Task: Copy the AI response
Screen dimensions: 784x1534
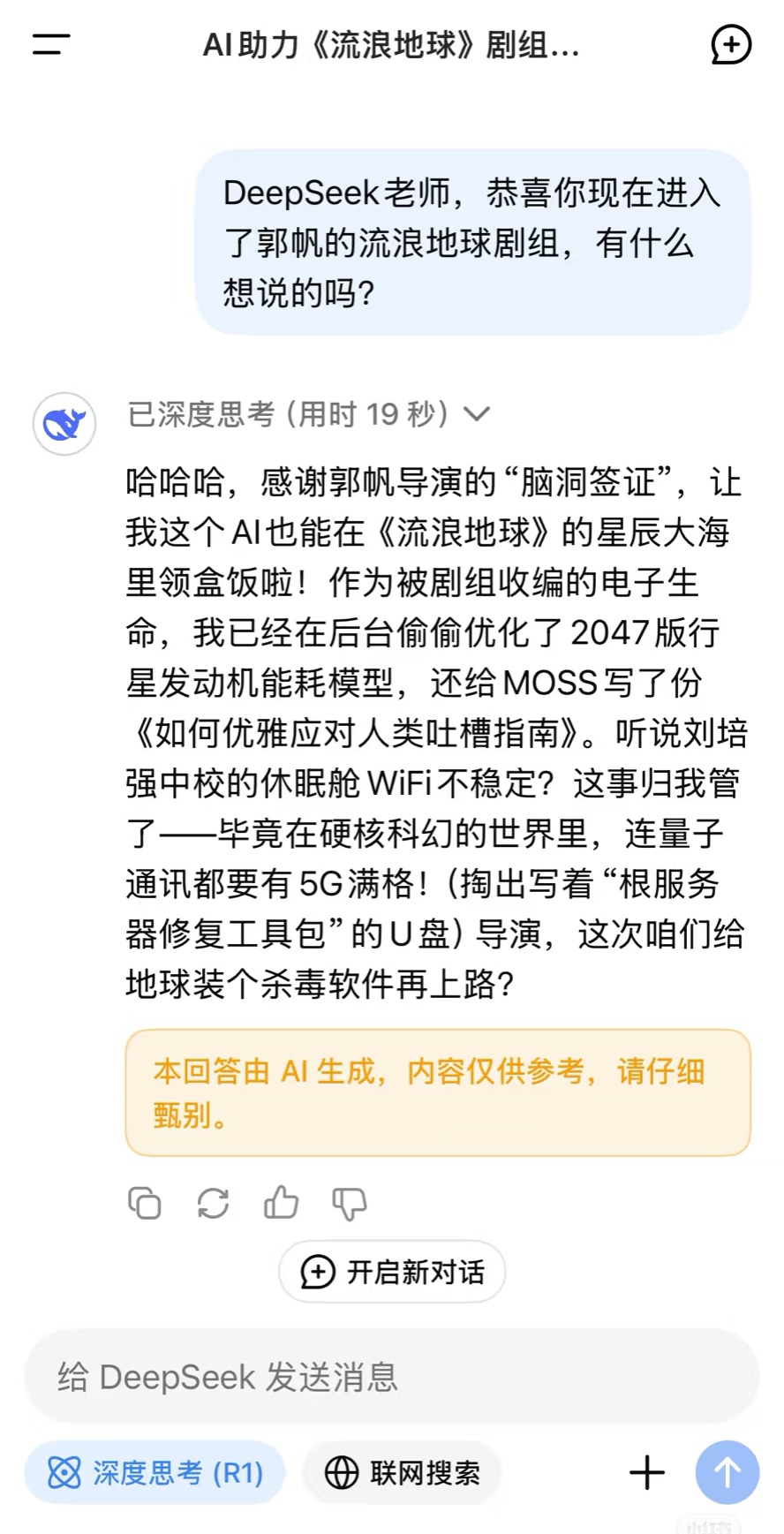Action: tap(145, 1203)
